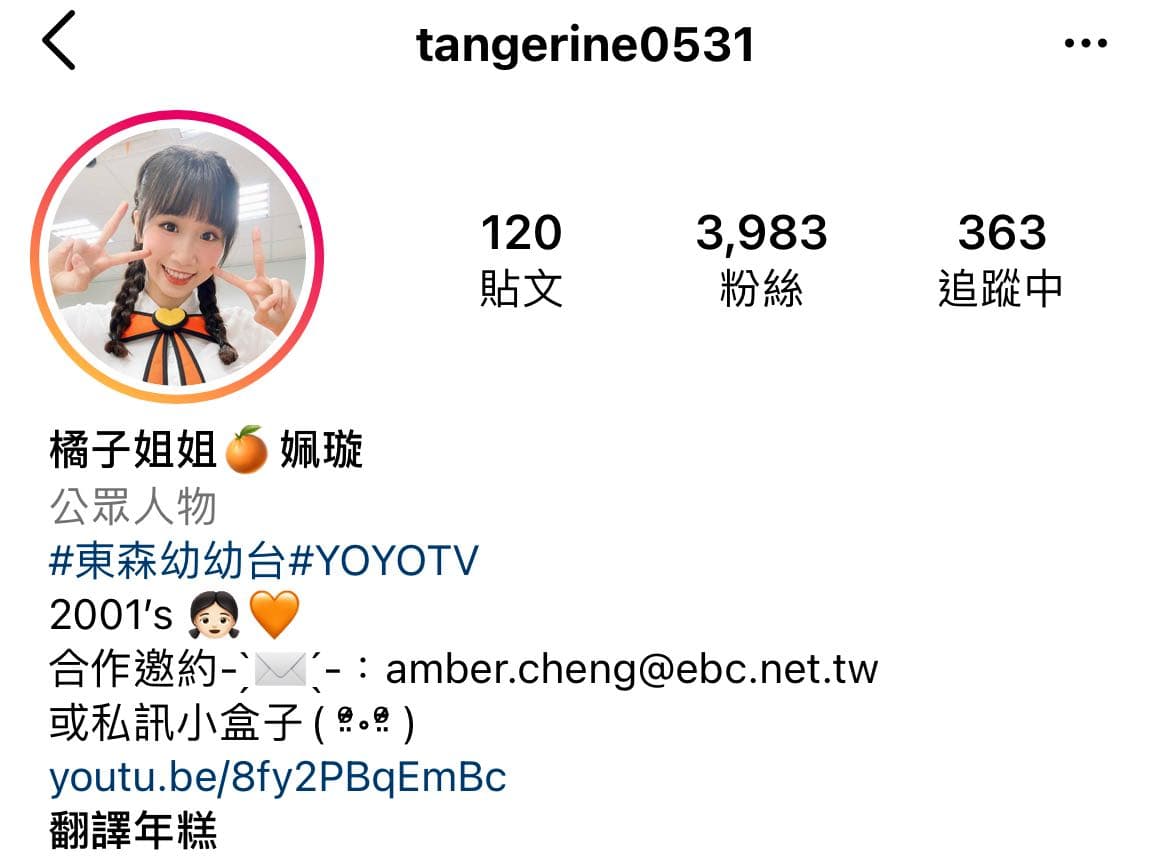Go back with the top-left arrow
This screenshot has width=1170, height=866.
[60, 44]
